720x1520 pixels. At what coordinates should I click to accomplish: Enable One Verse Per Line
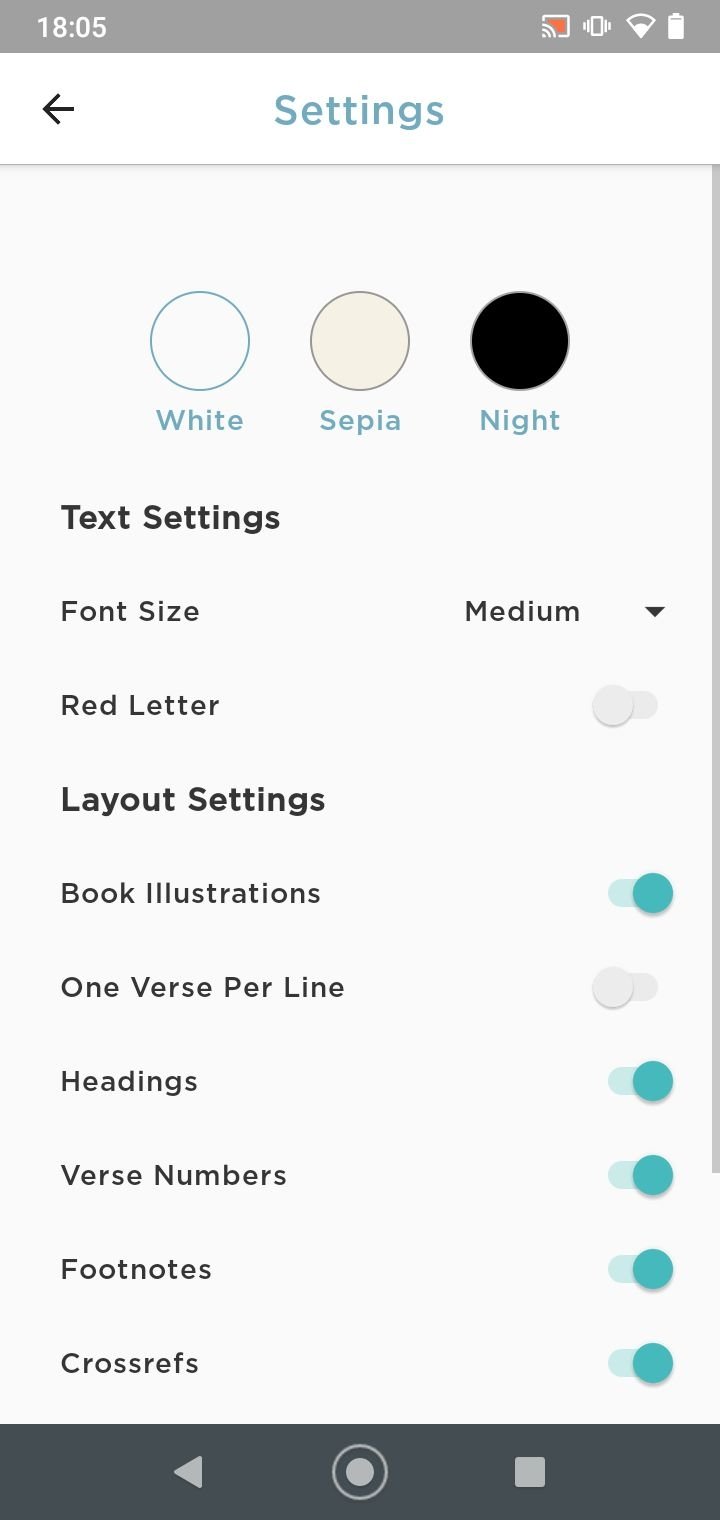click(626, 988)
